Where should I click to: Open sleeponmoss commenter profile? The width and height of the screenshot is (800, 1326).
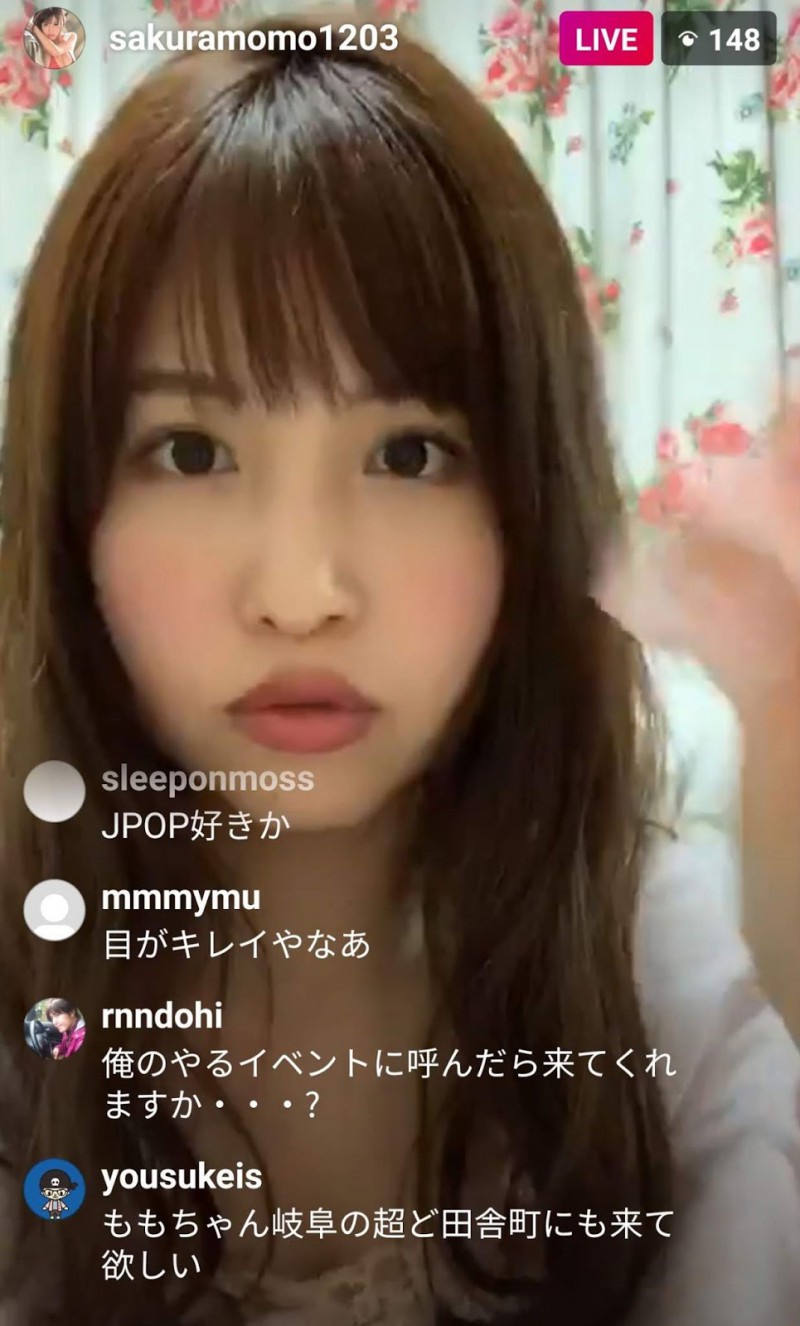pyautogui.click(x=54, y=791)
